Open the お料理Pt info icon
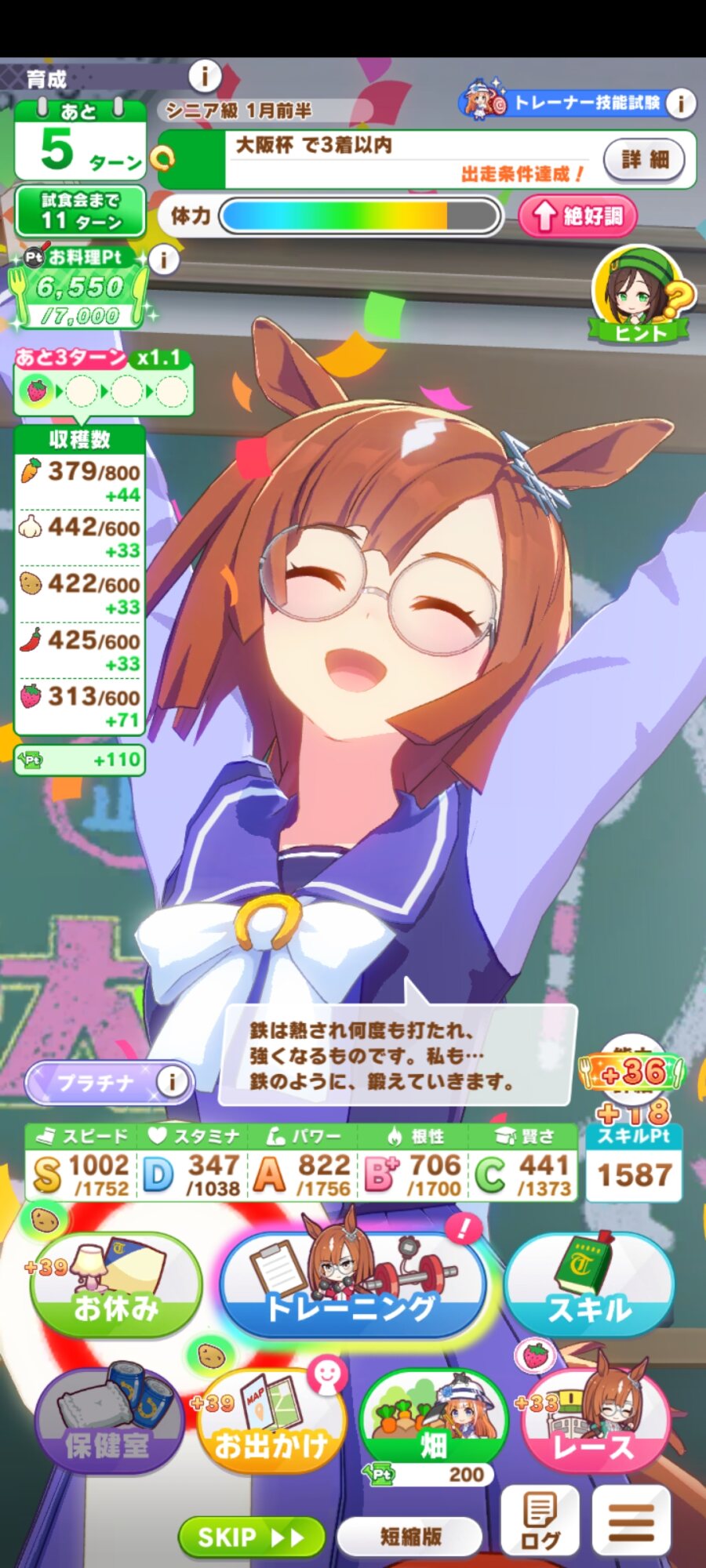 point(163,260)
